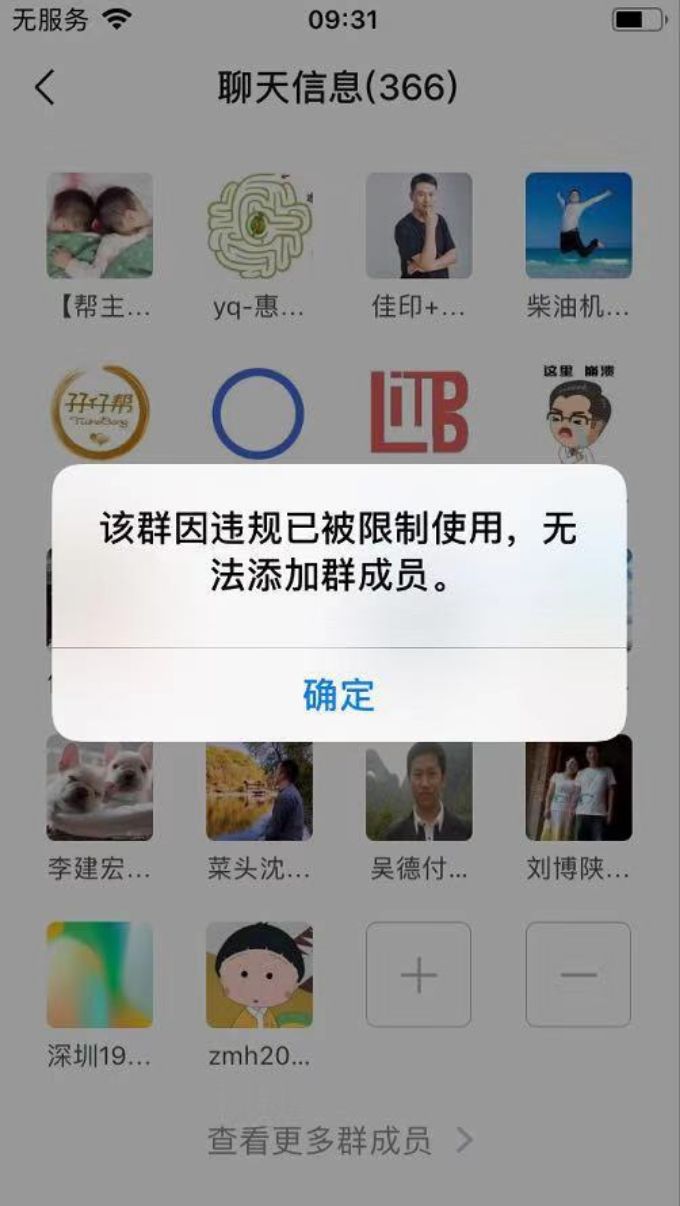View member zmh20… profile
The width and height of the screenshot is (680, 1206).
click(259, 975)
